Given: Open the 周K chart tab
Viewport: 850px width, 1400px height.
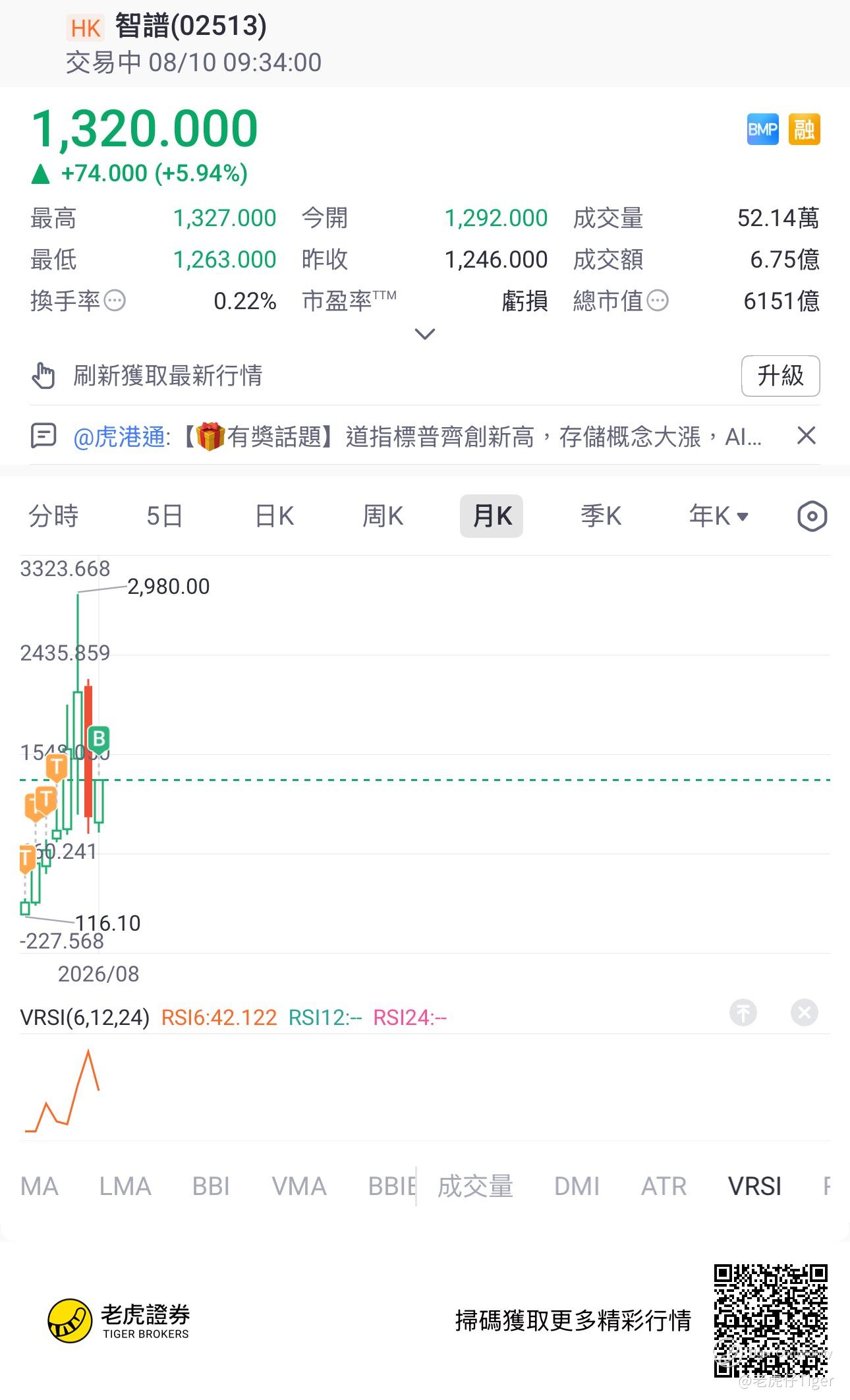Looking at the screenshot, I should pyautogui.click(x=383, y=516).
